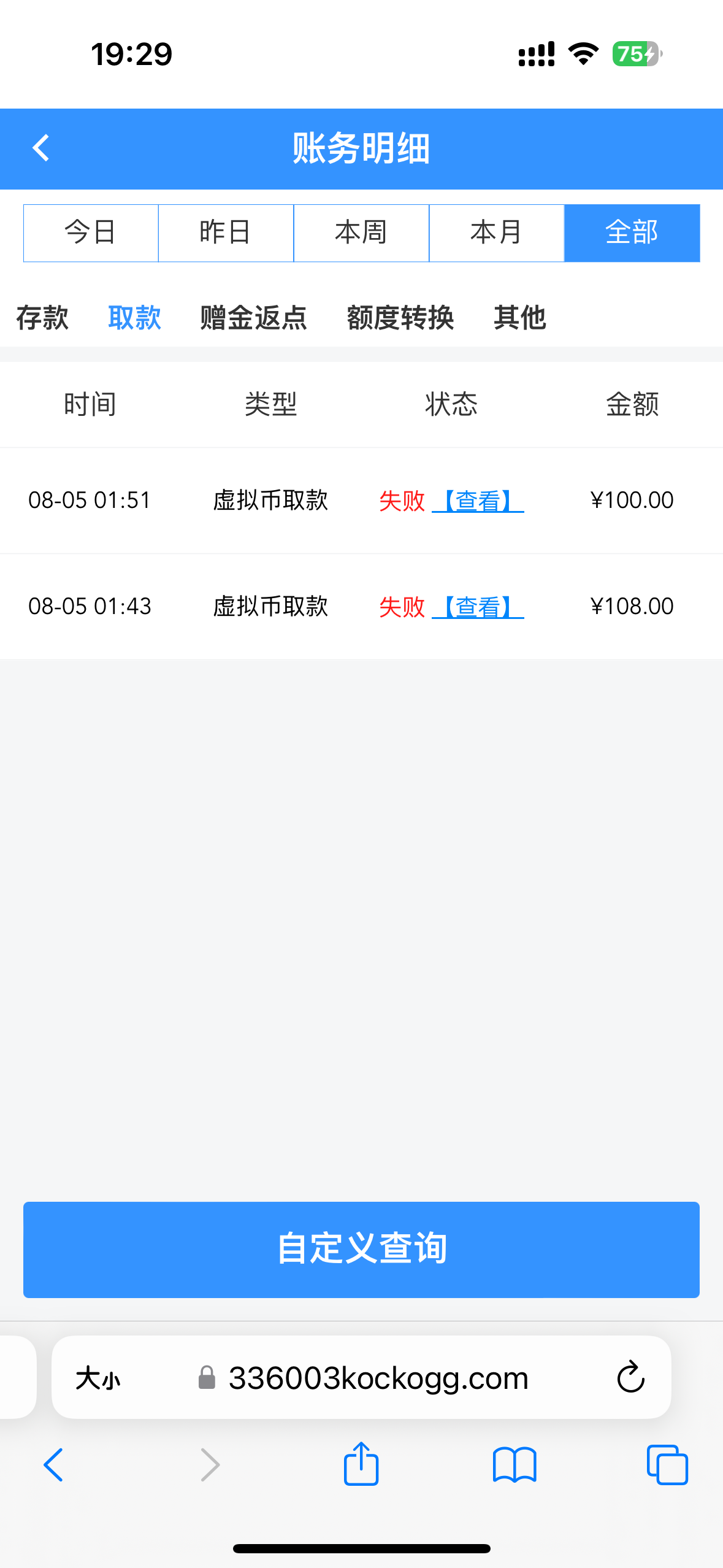Switch to 本月 date range

[x=496, y=233]
